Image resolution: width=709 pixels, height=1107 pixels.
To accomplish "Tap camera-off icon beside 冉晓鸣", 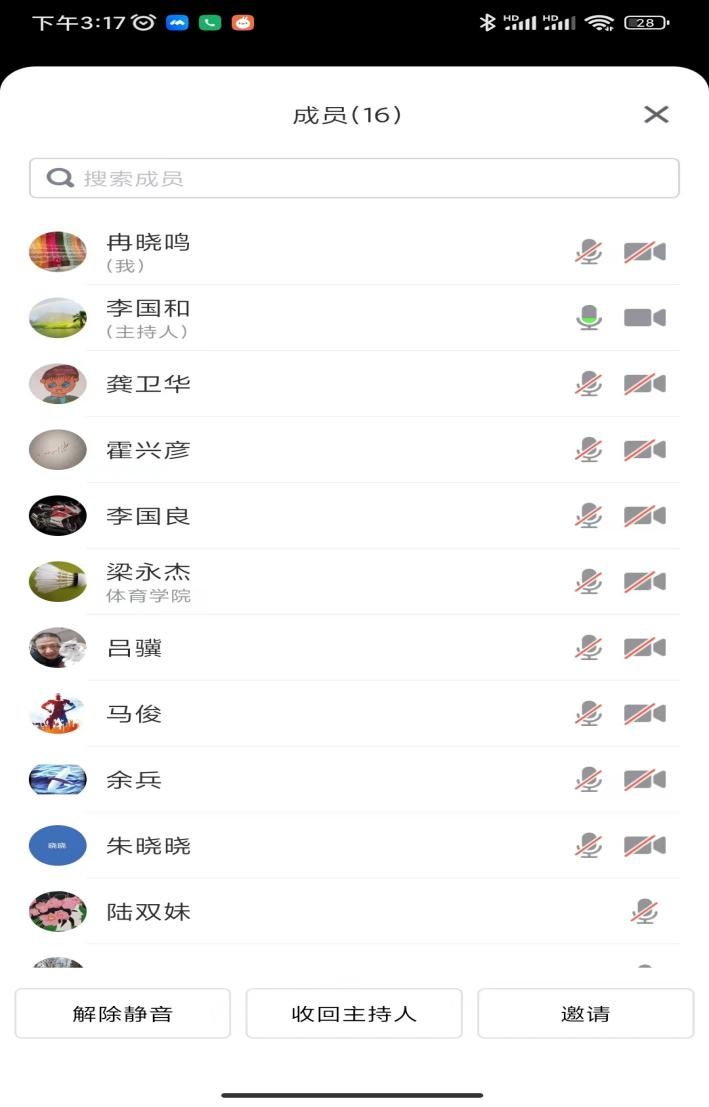I will [x=645, y=252].
